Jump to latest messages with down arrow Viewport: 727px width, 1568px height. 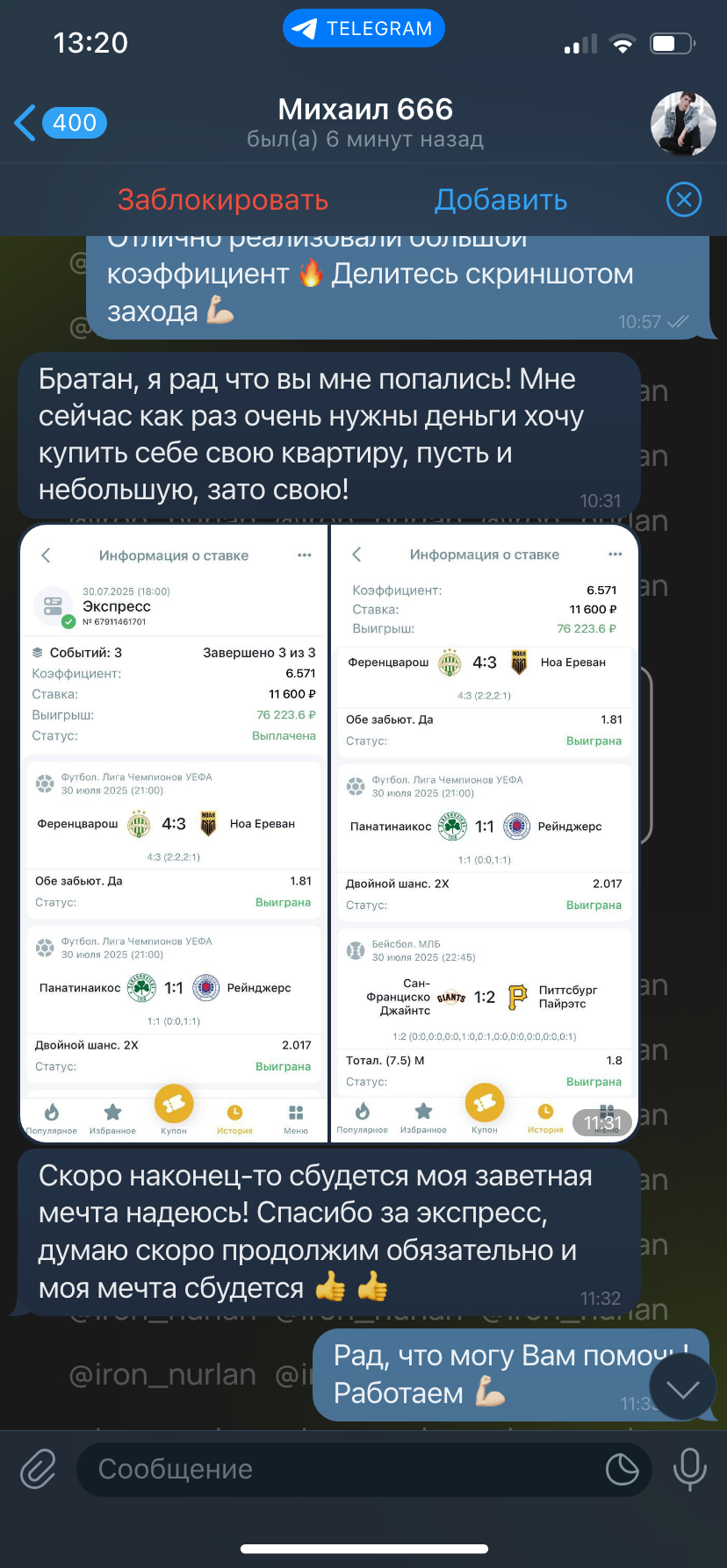682,1388
